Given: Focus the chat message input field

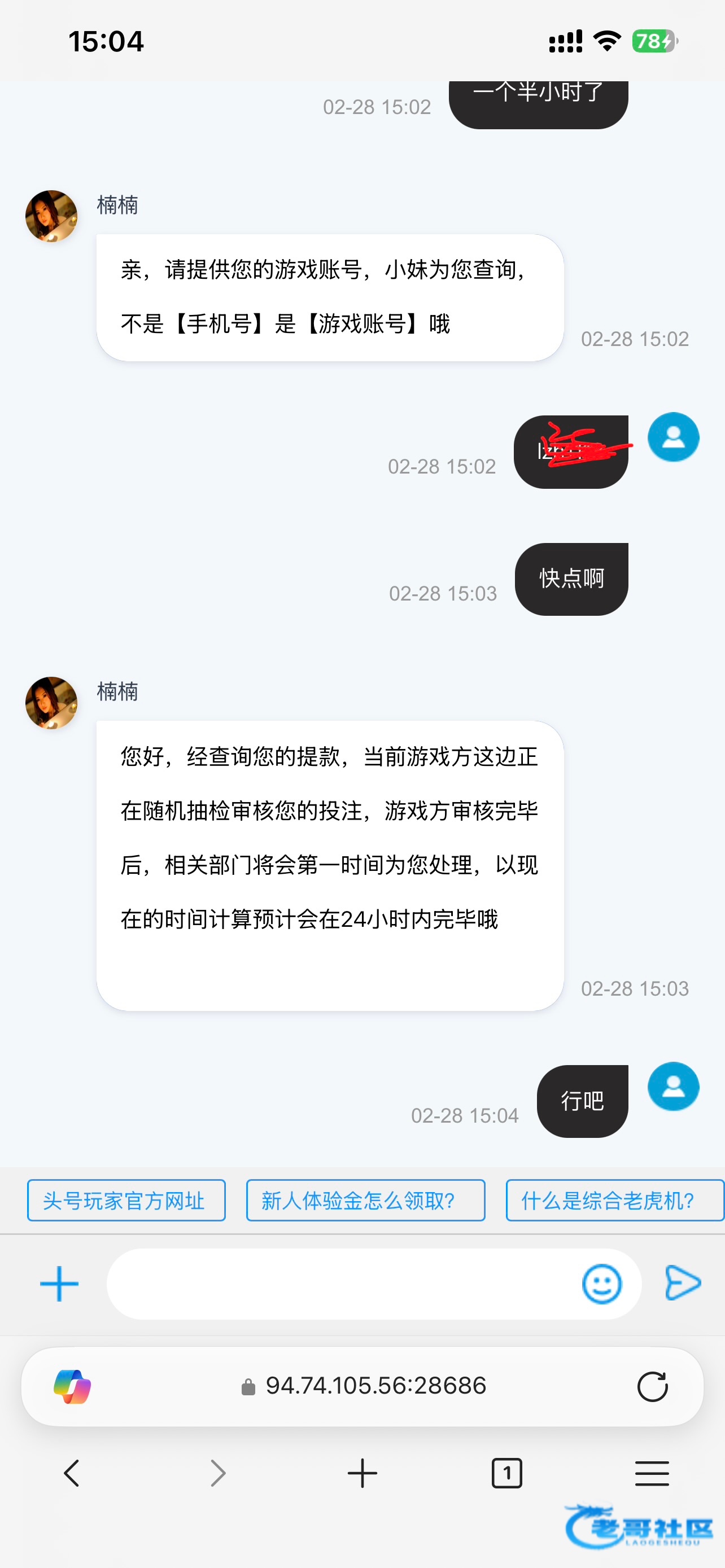Looking at the screenshot, I should 341,1284.
